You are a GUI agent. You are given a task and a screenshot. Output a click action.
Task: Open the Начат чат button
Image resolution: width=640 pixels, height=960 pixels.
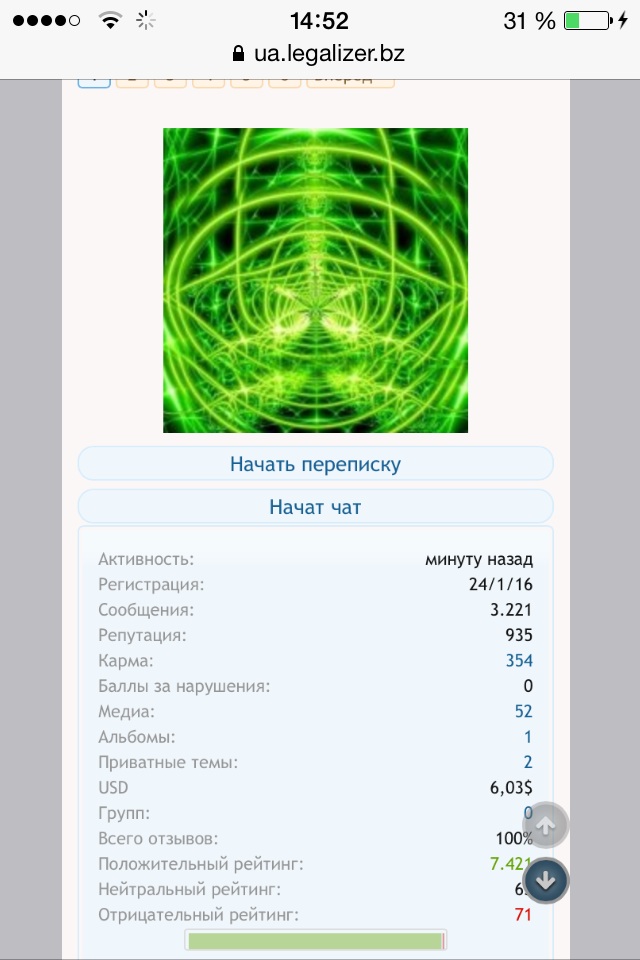click(x=315, y=507)
